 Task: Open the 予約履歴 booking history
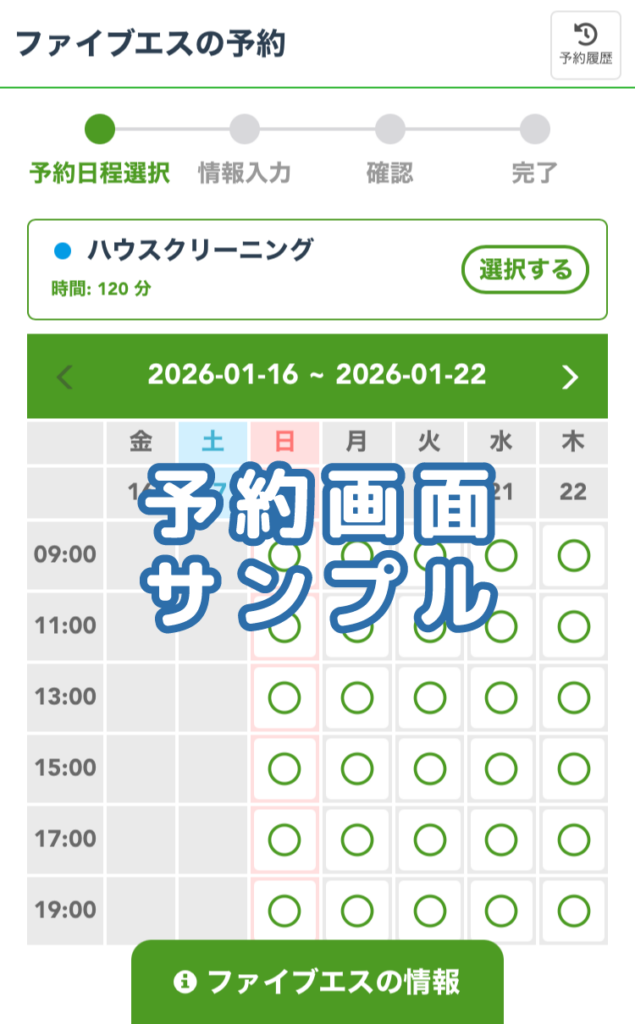pos(585,45)
